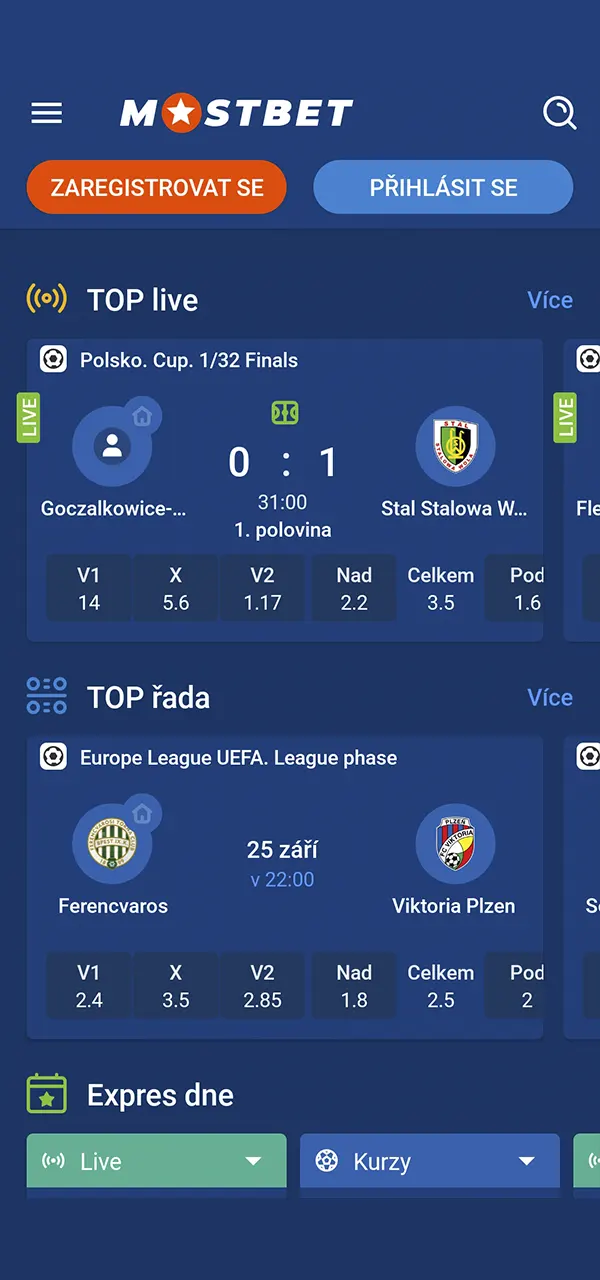The width and height of the screenshot is (600, 1280).
Task: Select X odds 3.5 in Ferencvaros match
Action: [176, 986]
